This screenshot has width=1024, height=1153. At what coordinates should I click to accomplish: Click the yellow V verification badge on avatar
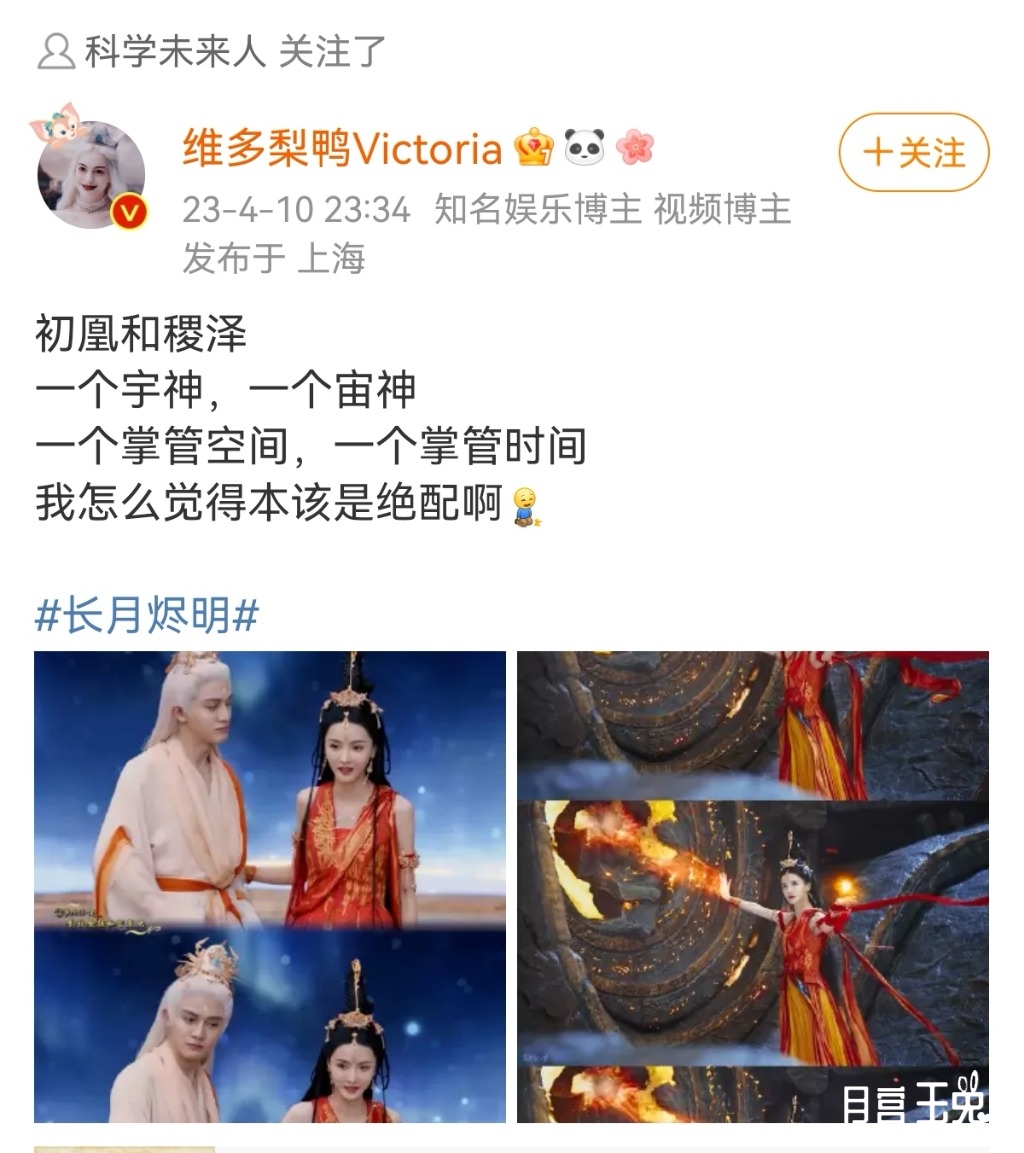129,211
